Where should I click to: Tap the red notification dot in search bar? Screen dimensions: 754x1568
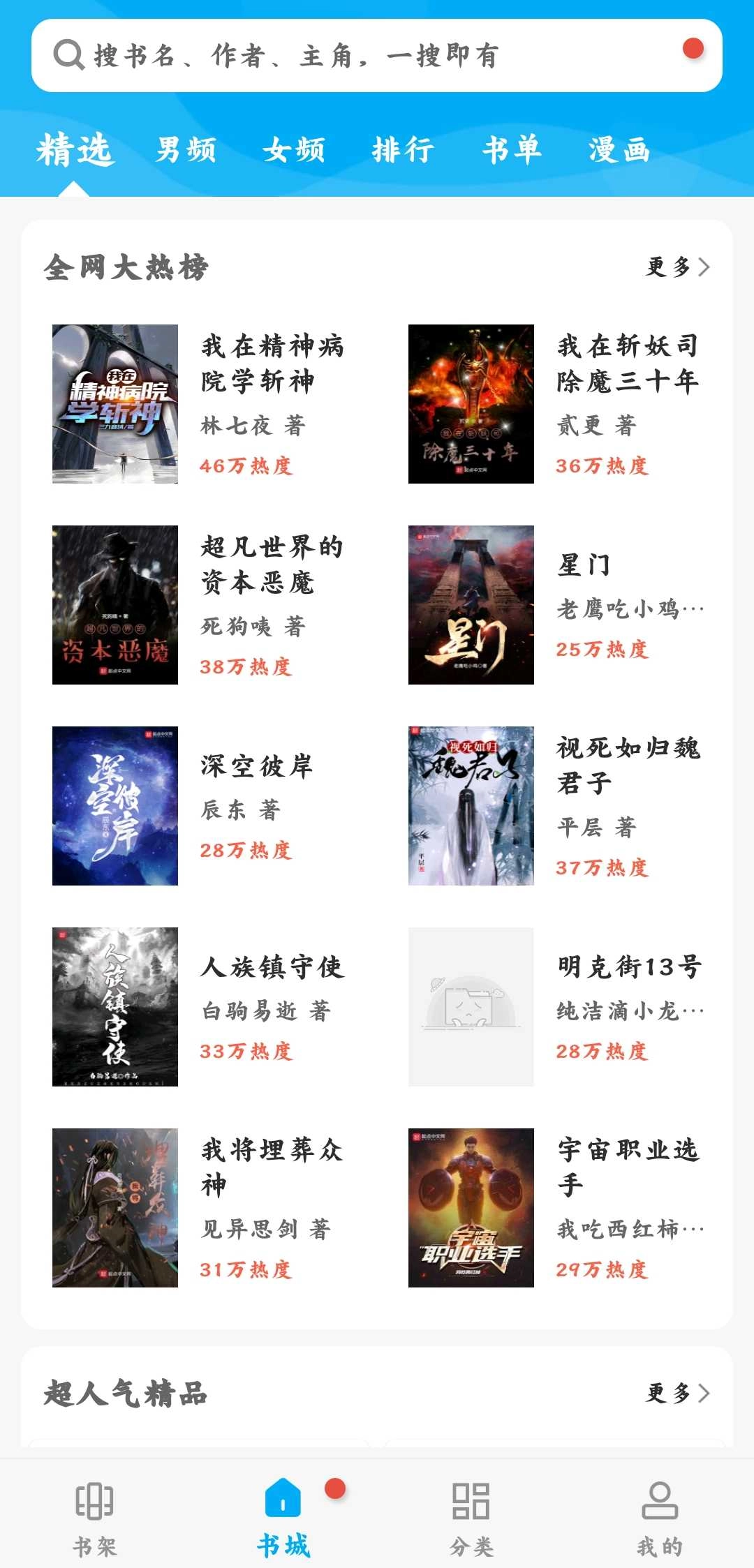point(693,47)
